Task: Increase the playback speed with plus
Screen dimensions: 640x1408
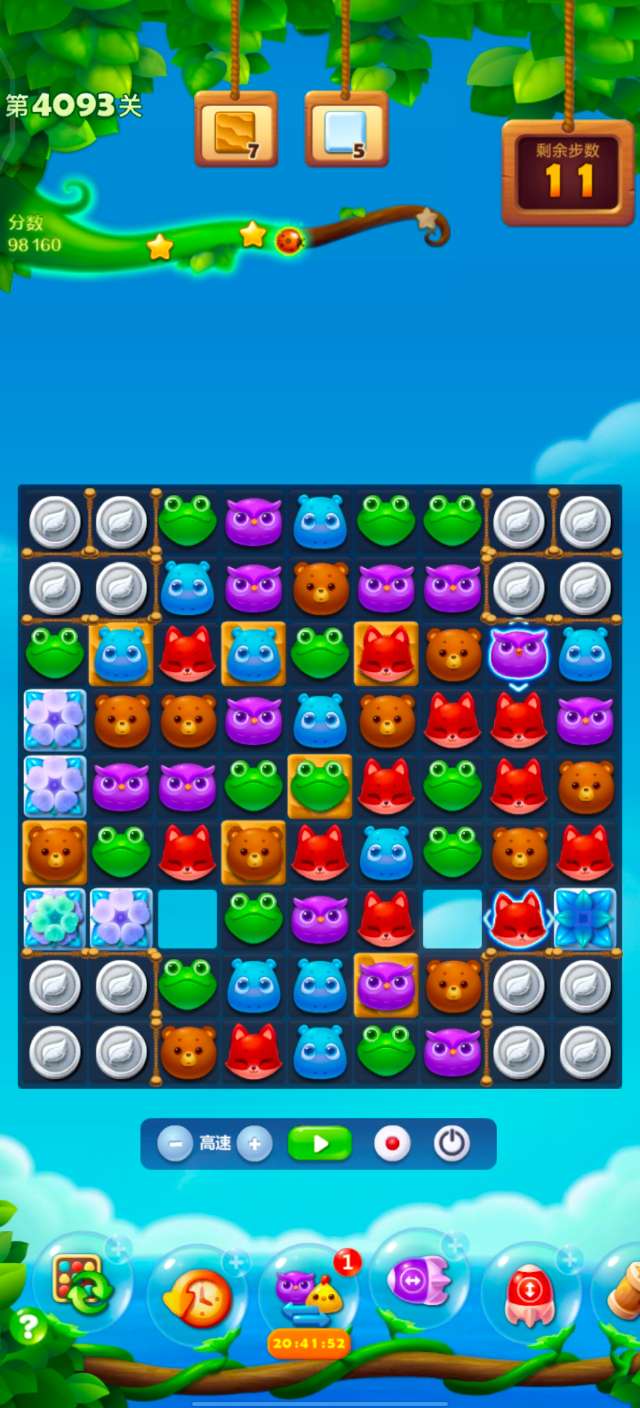Action: coord(255,1143)
